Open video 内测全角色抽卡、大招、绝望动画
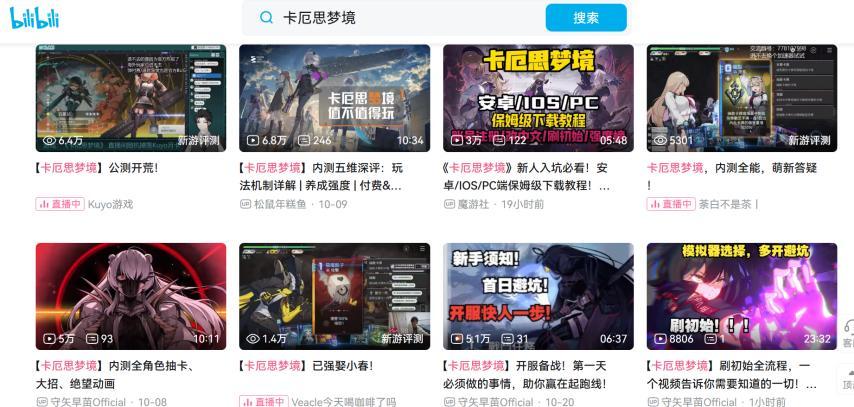Image resolution: width=854 pixels, height=407 pixels. (x=131, y=296)
